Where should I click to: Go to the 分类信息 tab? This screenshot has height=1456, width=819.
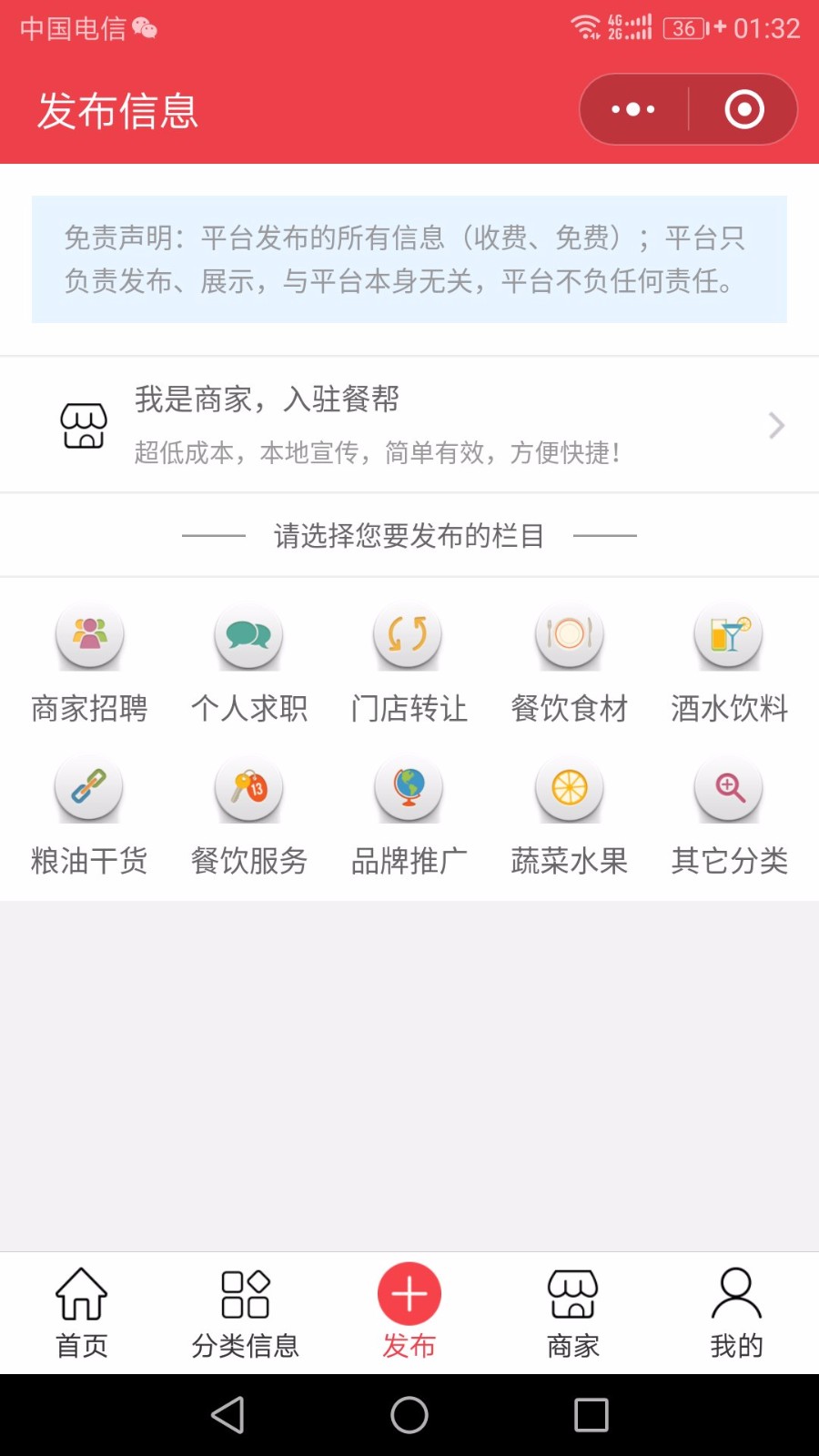tap(246, 1313)
